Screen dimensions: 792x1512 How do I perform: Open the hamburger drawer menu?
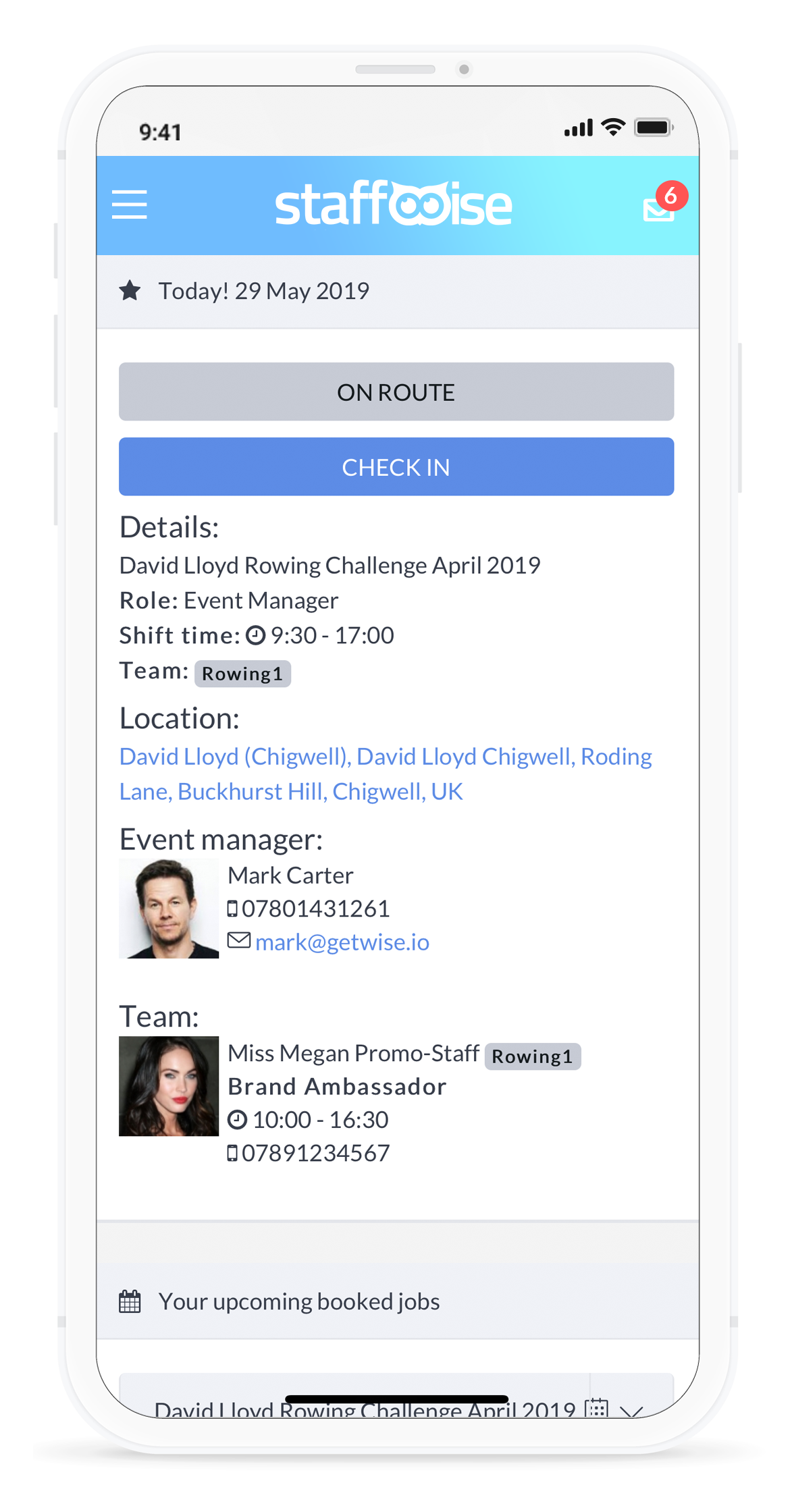[x=130, y=205]
